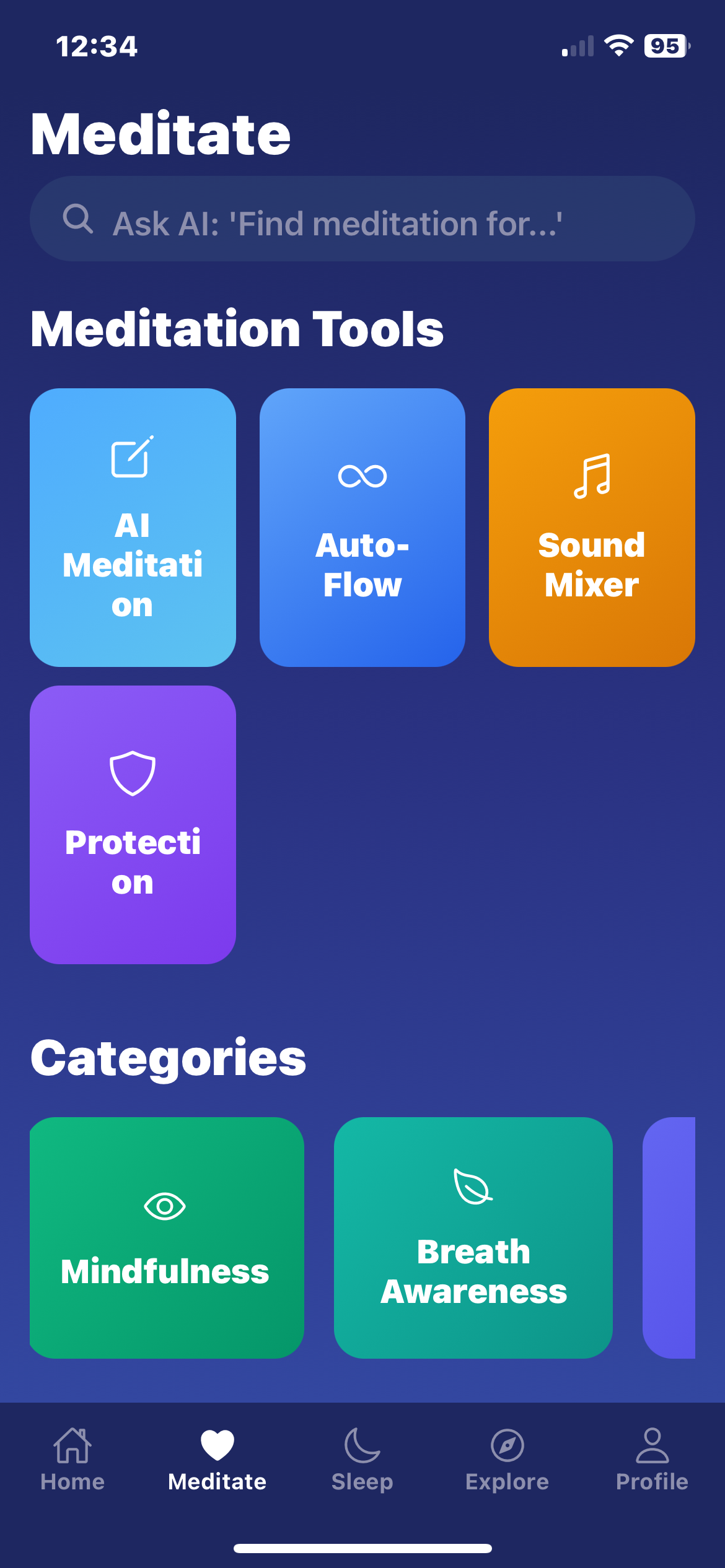
Task: Browse the Mindfulness category
Action: 166,1237
